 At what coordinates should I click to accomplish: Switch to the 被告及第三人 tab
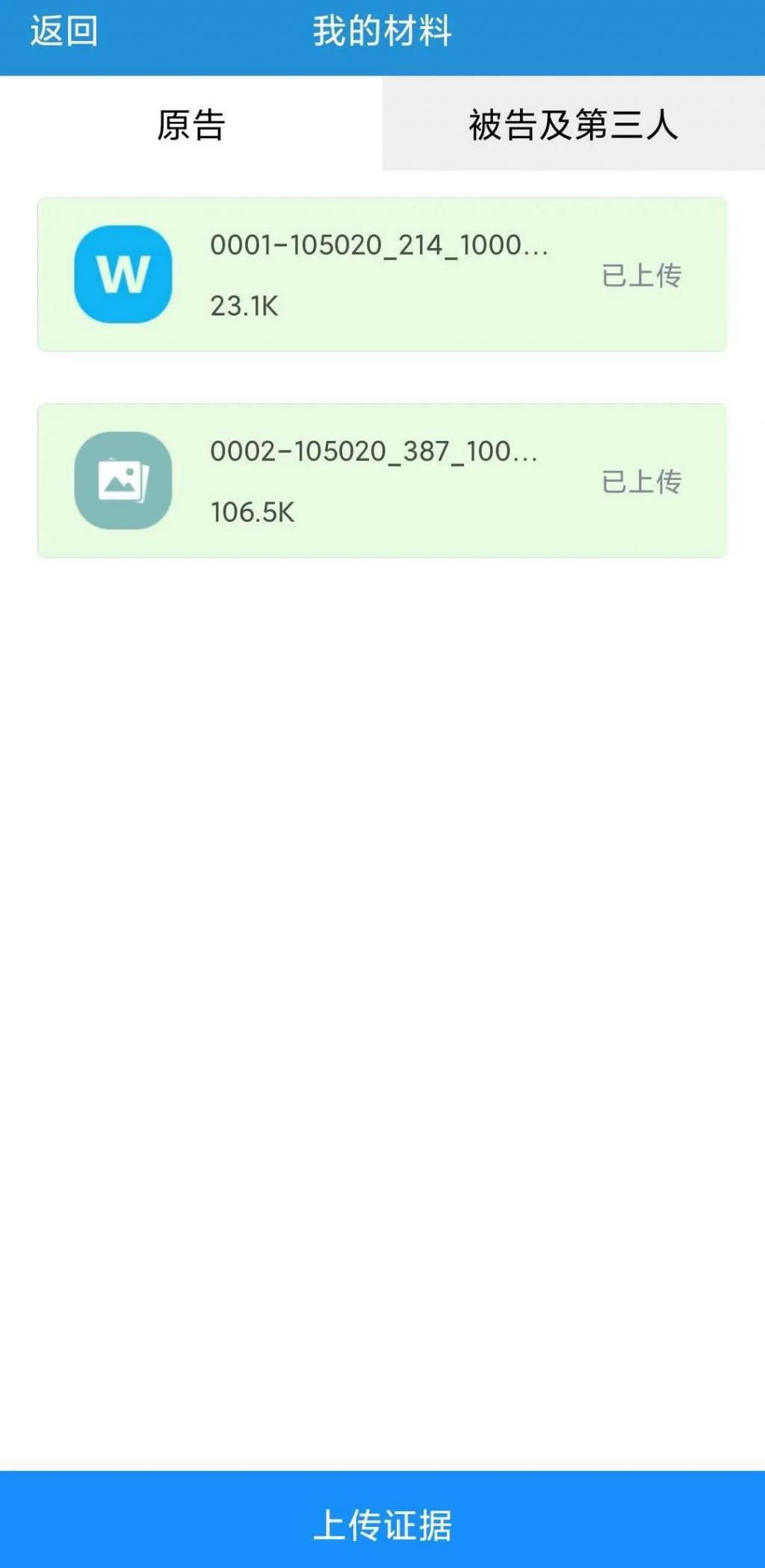(574, 126)
